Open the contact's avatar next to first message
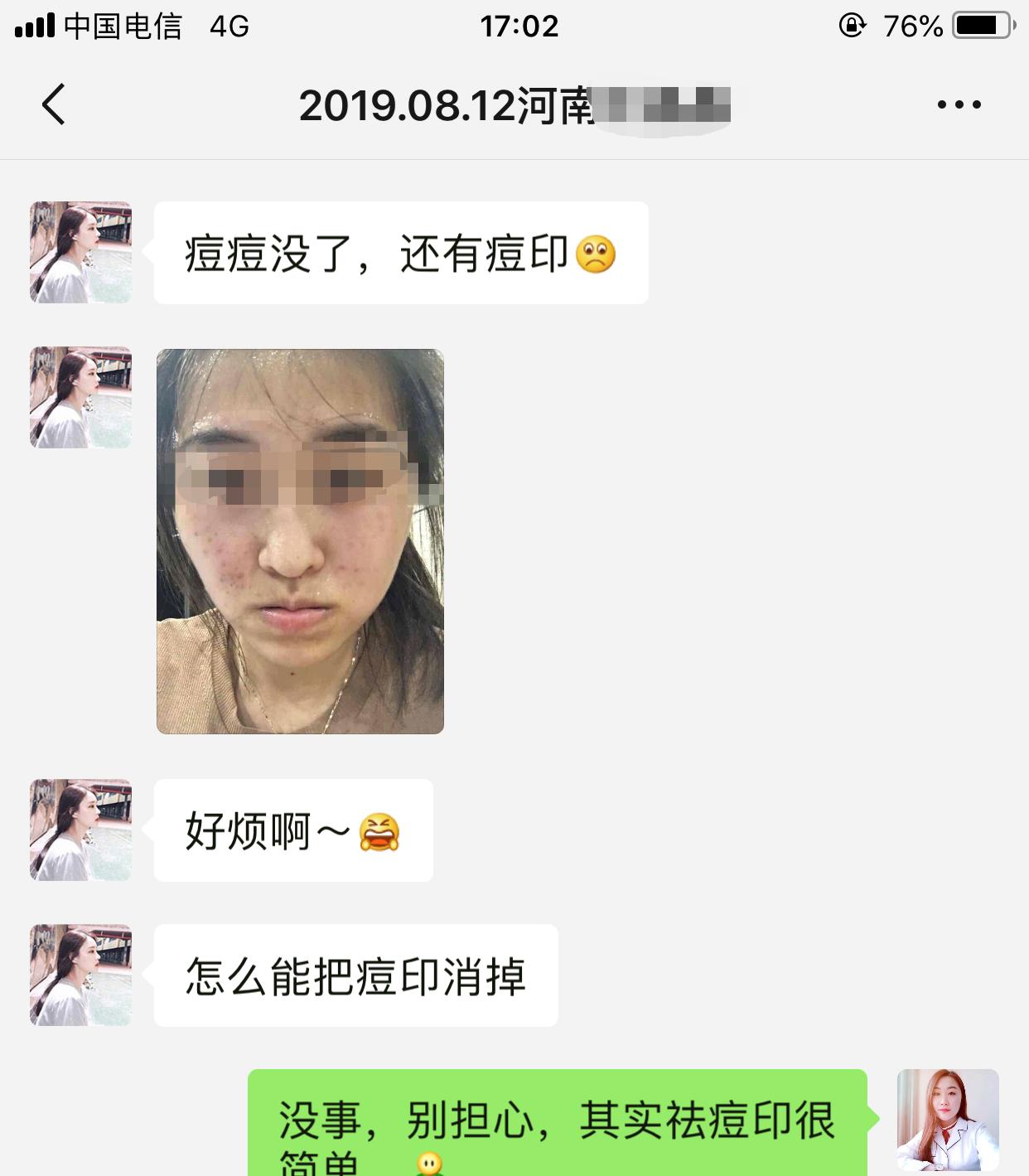The width and height of the screenshot is (1029, 1176). [x=80, y=251]
